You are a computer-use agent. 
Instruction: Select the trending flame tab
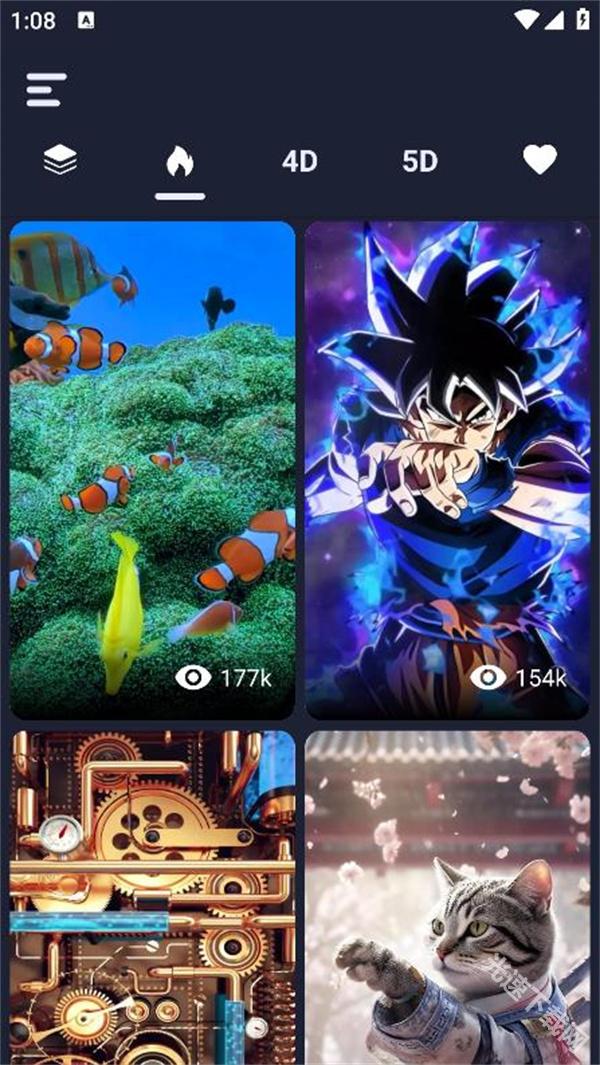(x=180, y=161)
